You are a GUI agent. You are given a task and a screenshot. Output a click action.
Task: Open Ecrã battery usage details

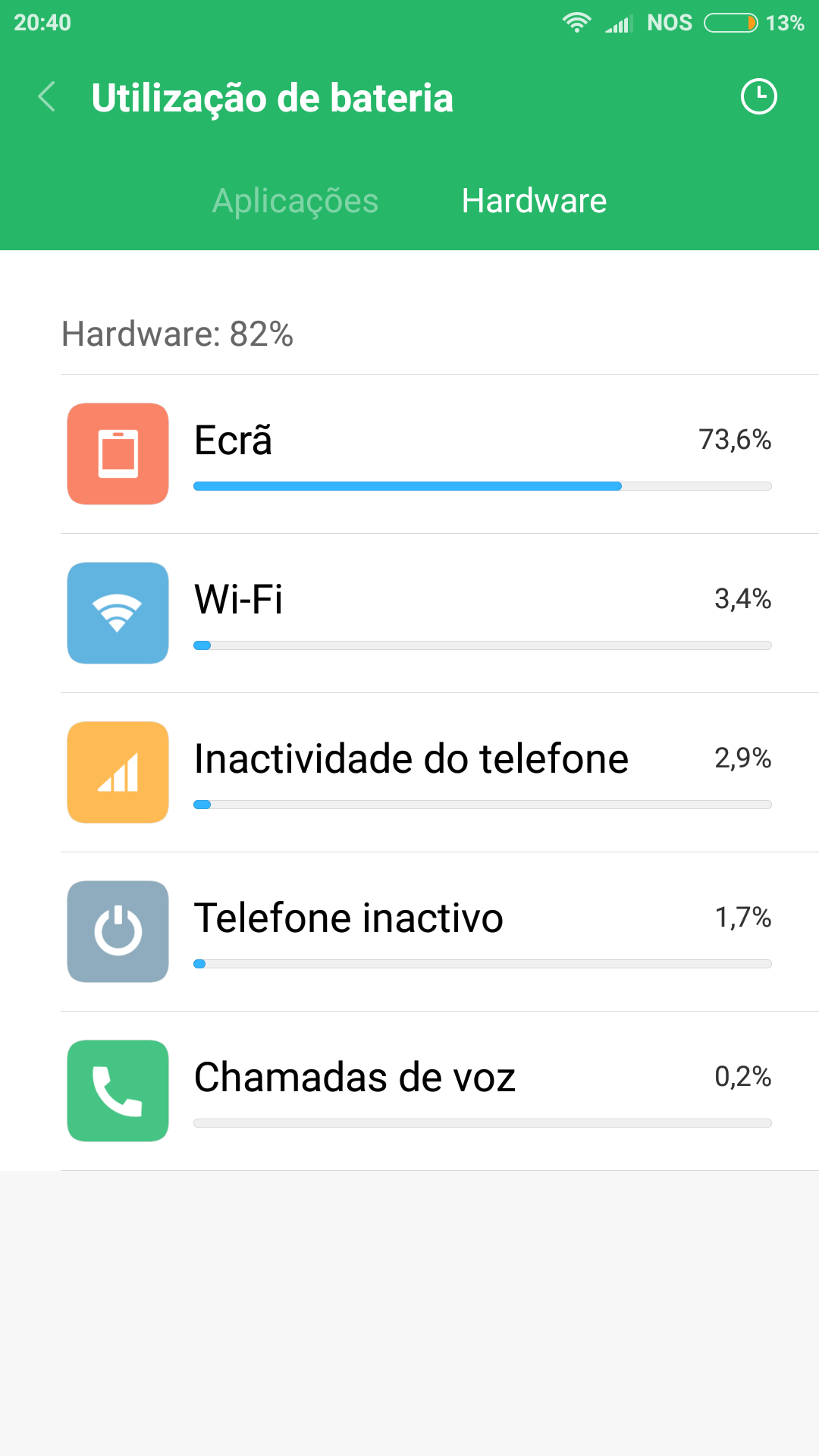click(409, 454)
